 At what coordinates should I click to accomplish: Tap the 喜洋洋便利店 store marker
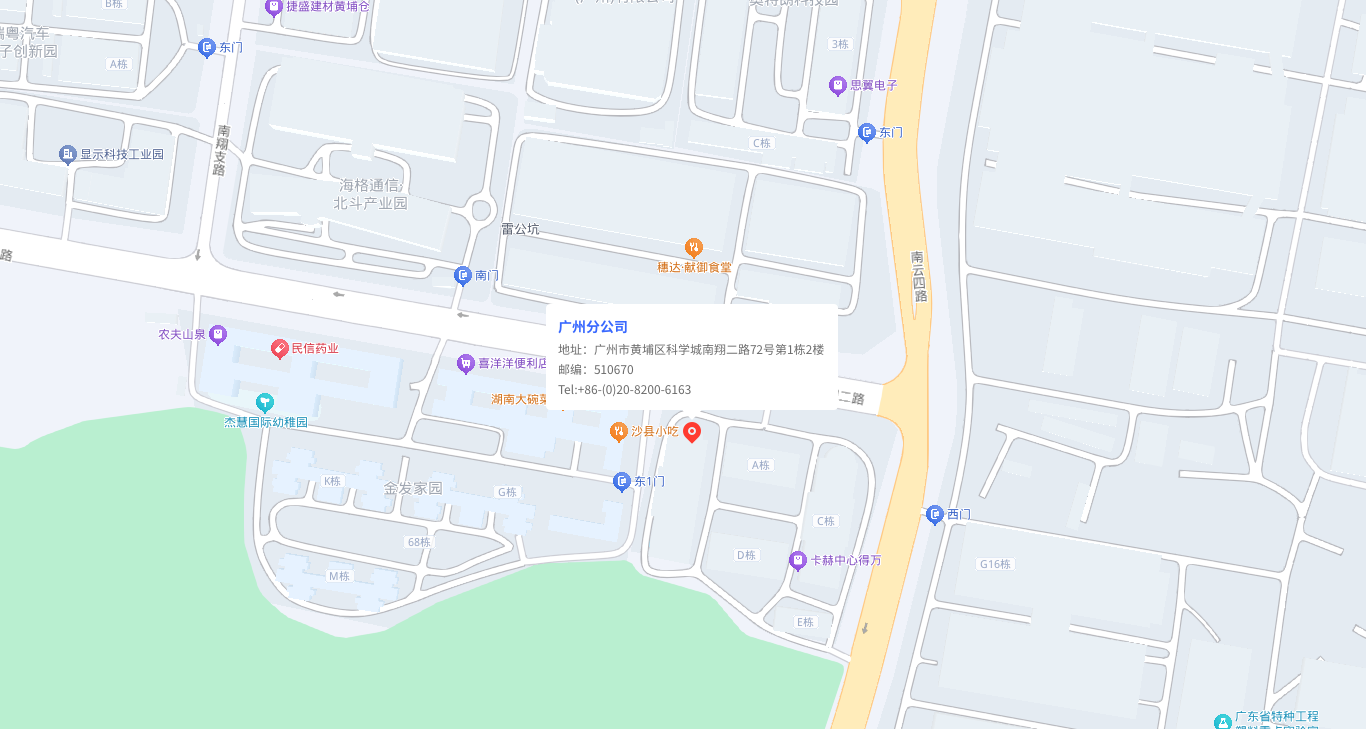pos(465,363)
